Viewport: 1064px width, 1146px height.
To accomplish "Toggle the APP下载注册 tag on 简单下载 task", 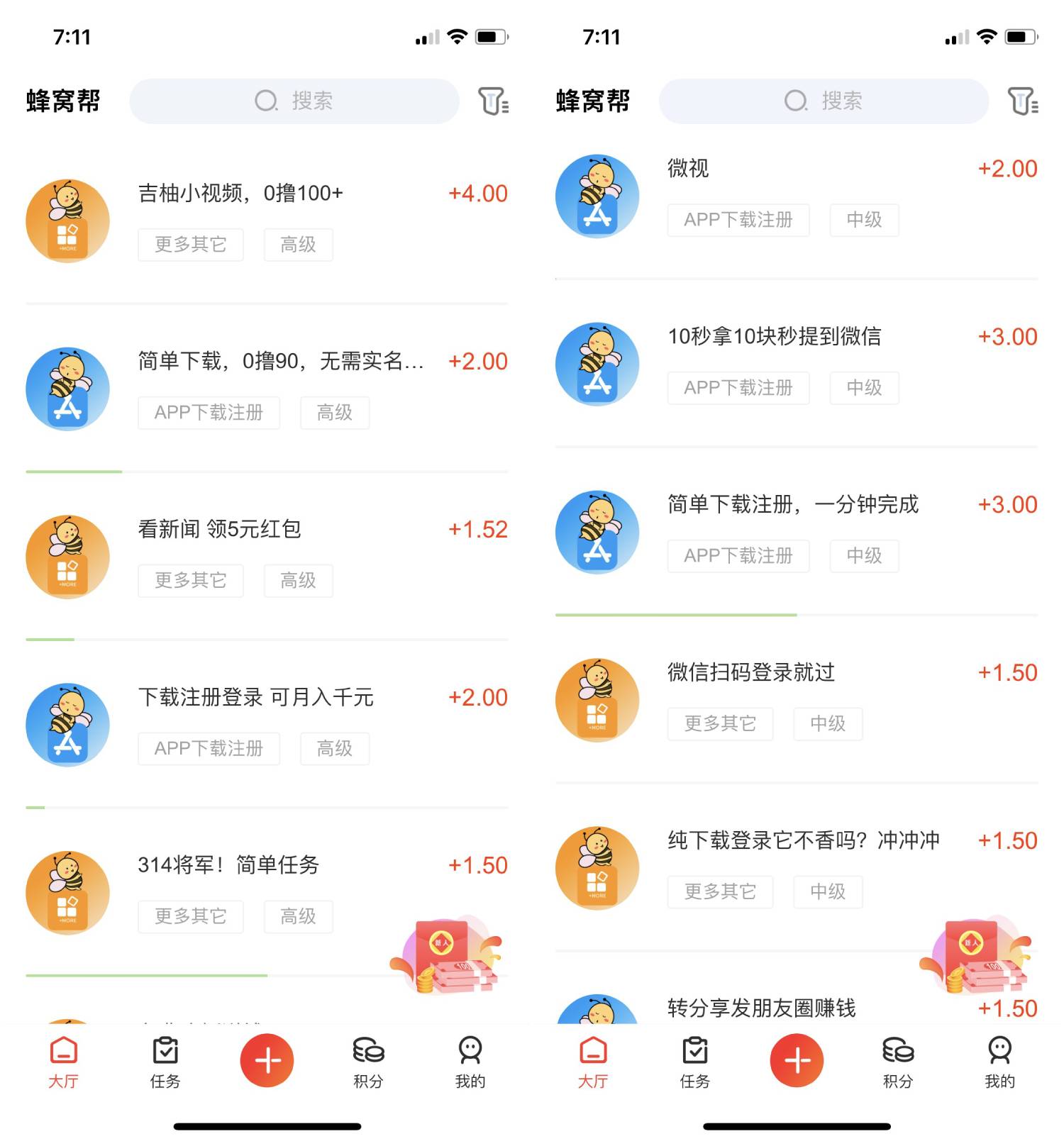I will (209, 413).
